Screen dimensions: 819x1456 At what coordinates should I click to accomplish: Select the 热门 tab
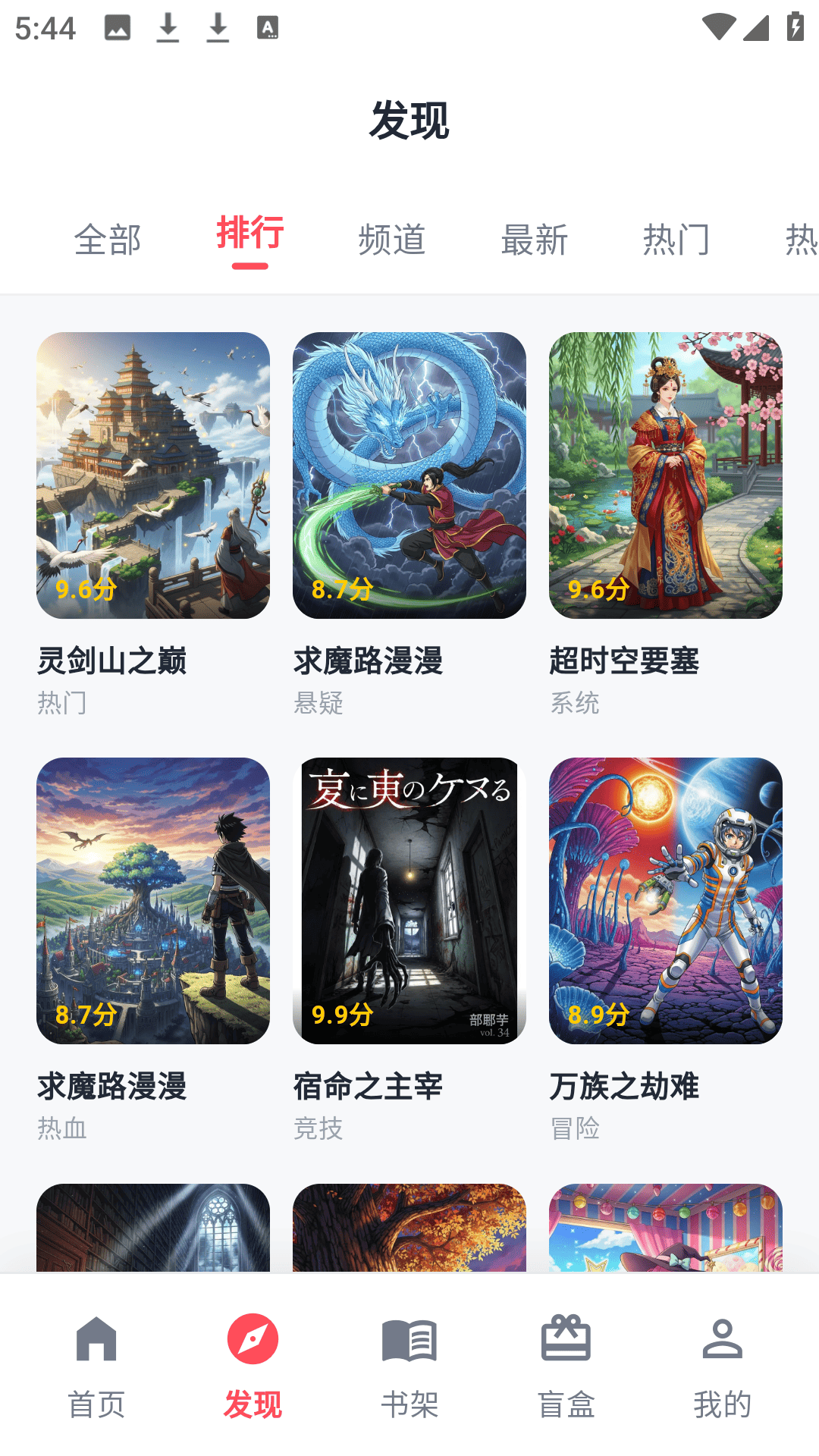[x=677, y=240]
